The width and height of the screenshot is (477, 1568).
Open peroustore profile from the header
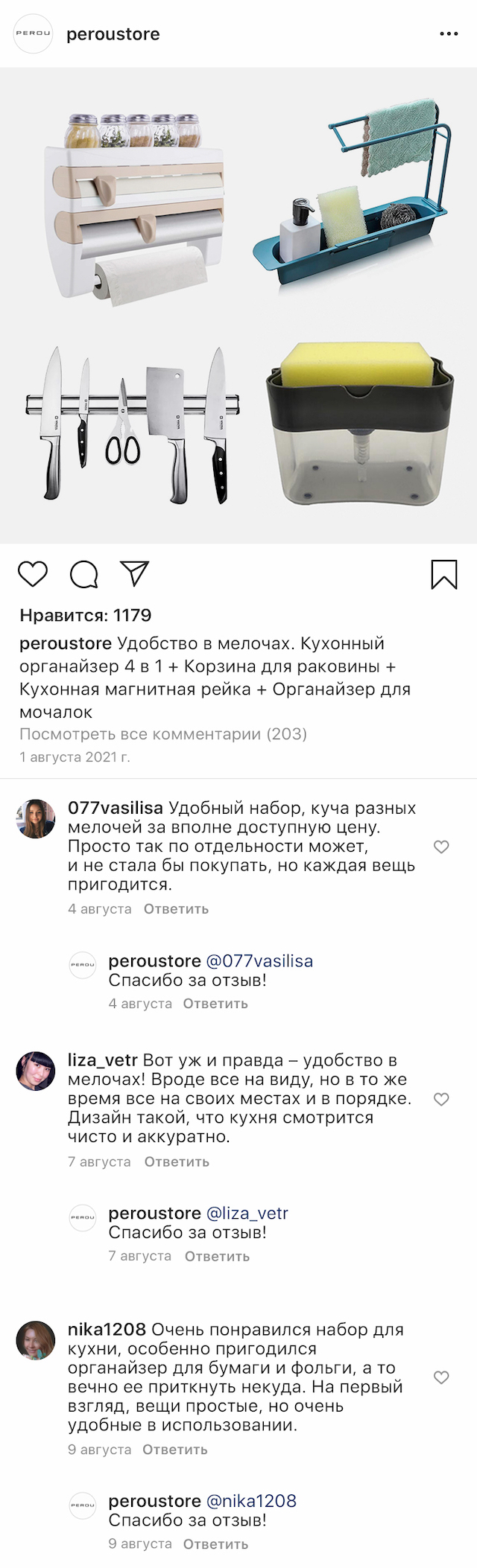tap(113, 34)
